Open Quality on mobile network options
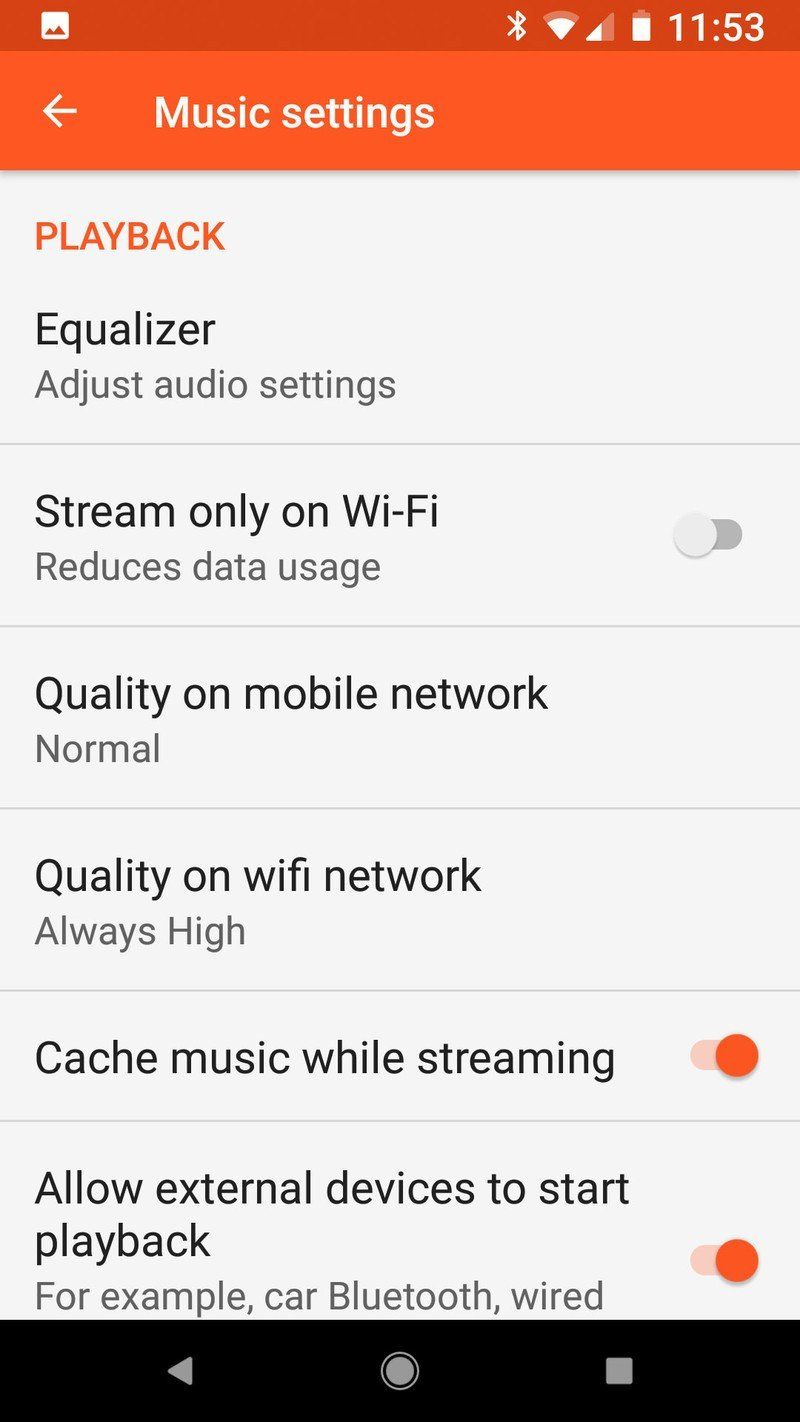 [x=291, y=717]
